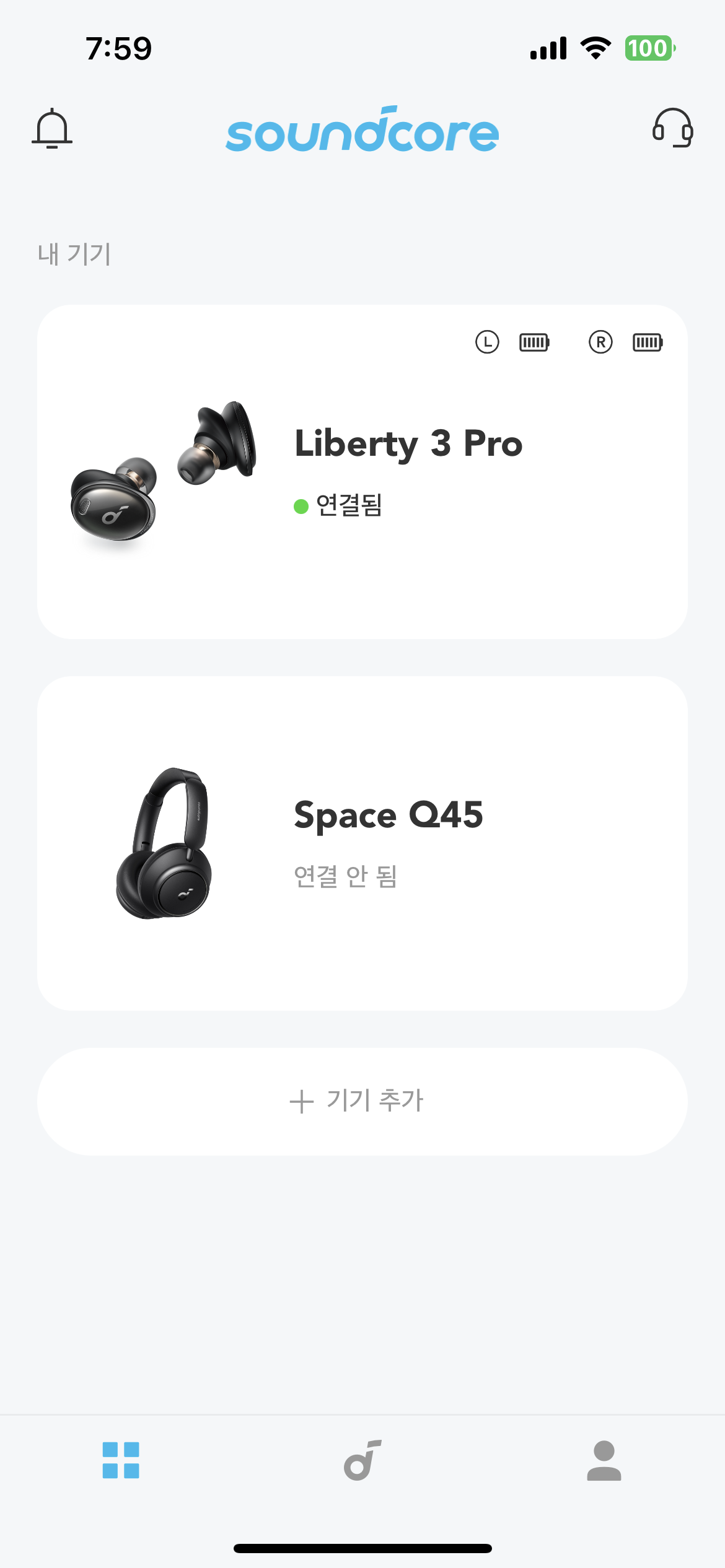Open the notifications bell
Screen dimensions: 725x1568
tap(52, 128)
